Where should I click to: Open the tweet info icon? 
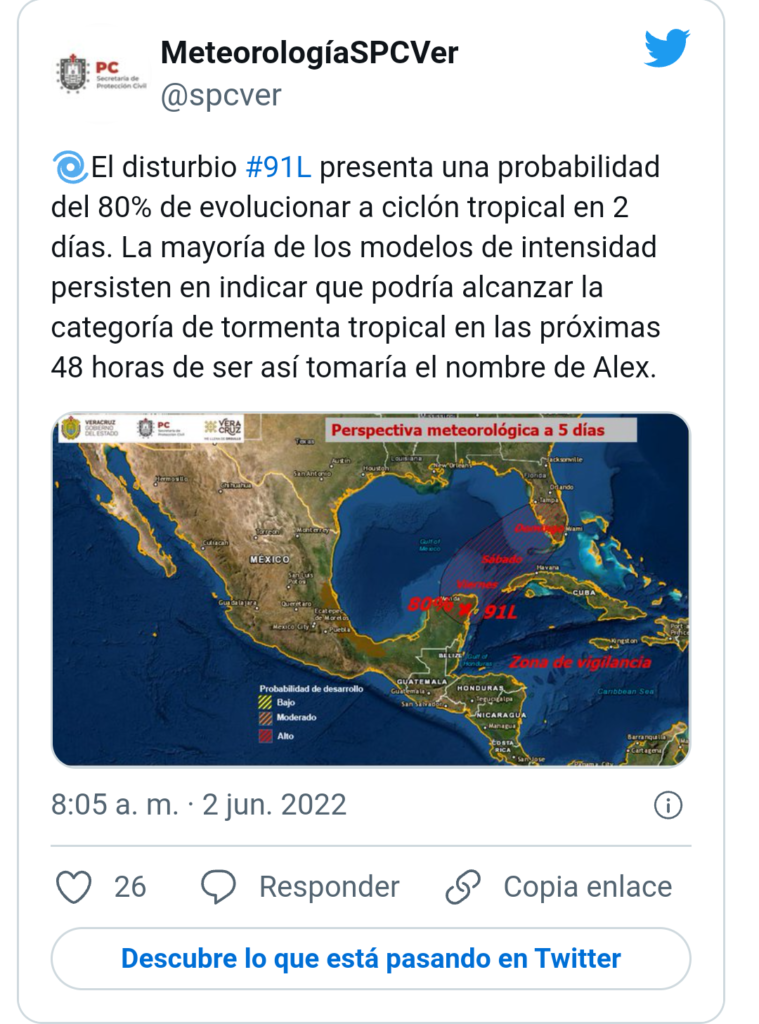[x=667, y=805]
